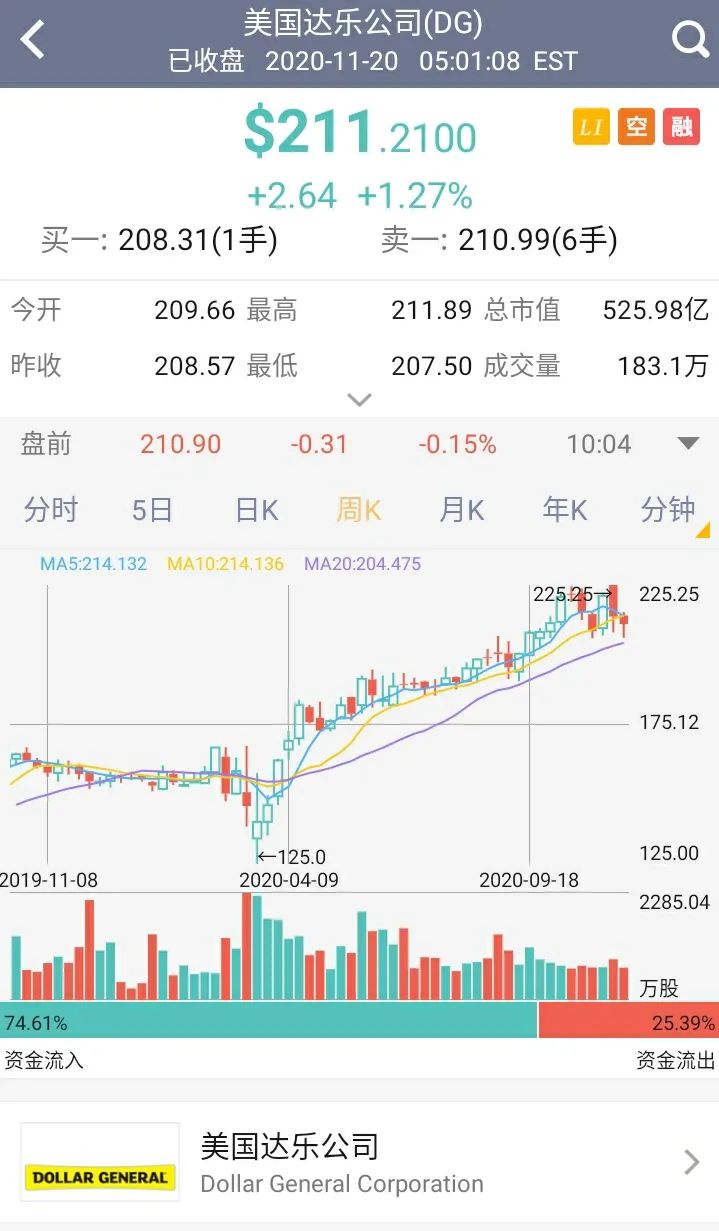Open the 分钟 minute interval options

pyautogui.click(x=668, y=510)
